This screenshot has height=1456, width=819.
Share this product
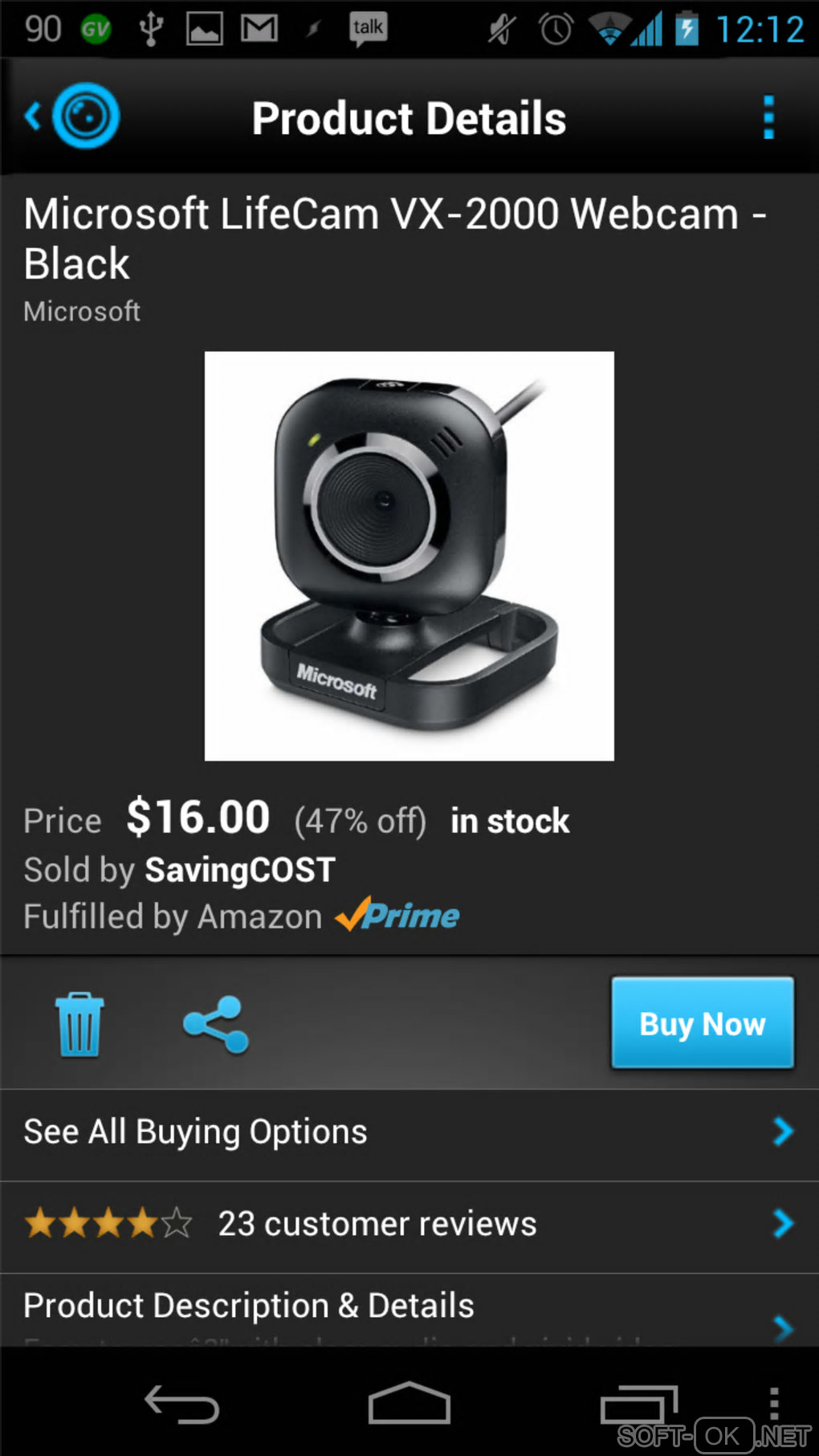tap(215, 1024)
